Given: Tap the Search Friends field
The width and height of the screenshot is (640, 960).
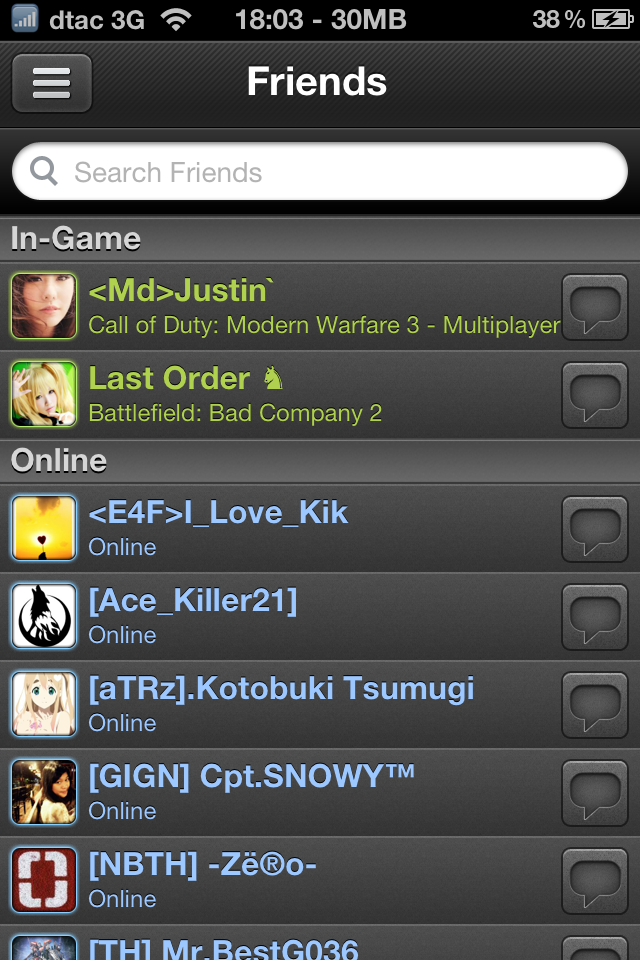Looking at the screenshot, I should (320, 172).
